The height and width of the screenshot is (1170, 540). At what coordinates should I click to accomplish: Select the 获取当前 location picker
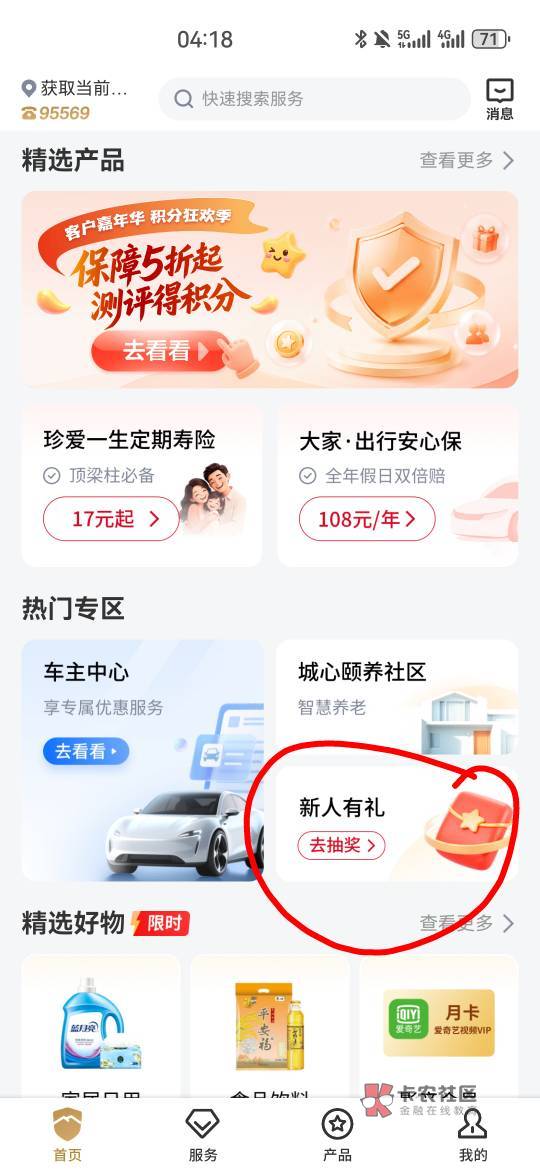75,89
